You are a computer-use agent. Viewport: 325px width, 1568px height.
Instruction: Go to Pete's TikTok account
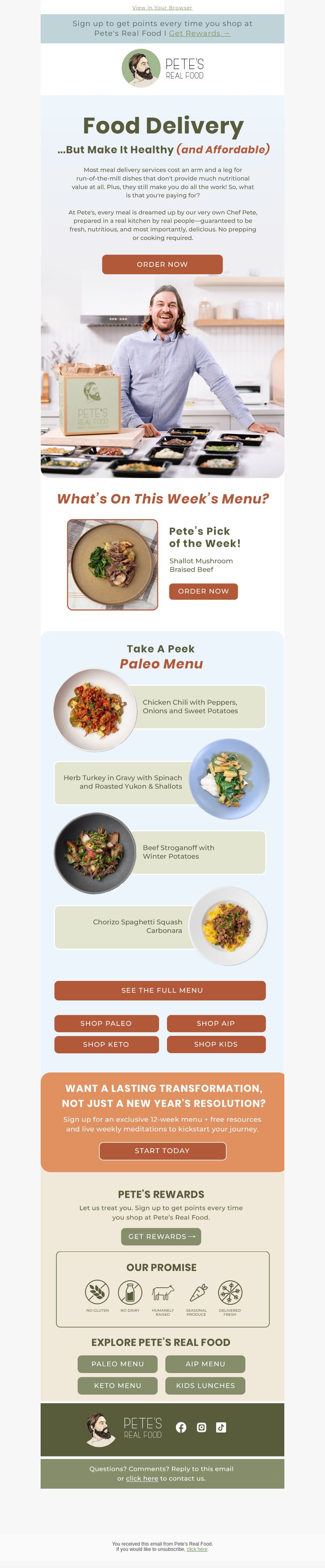coord(221,1427)
